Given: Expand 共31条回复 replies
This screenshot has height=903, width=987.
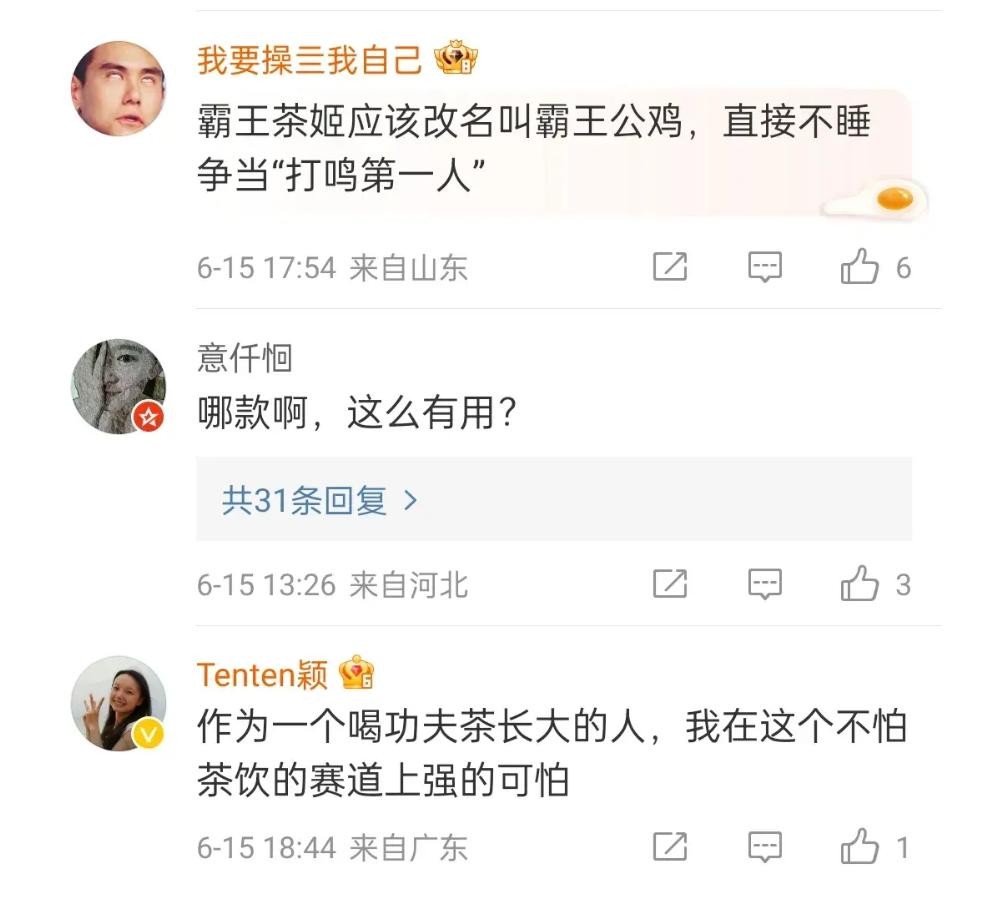Looking at the screenshot, I should pyautogui.click(x=319, y=500).
